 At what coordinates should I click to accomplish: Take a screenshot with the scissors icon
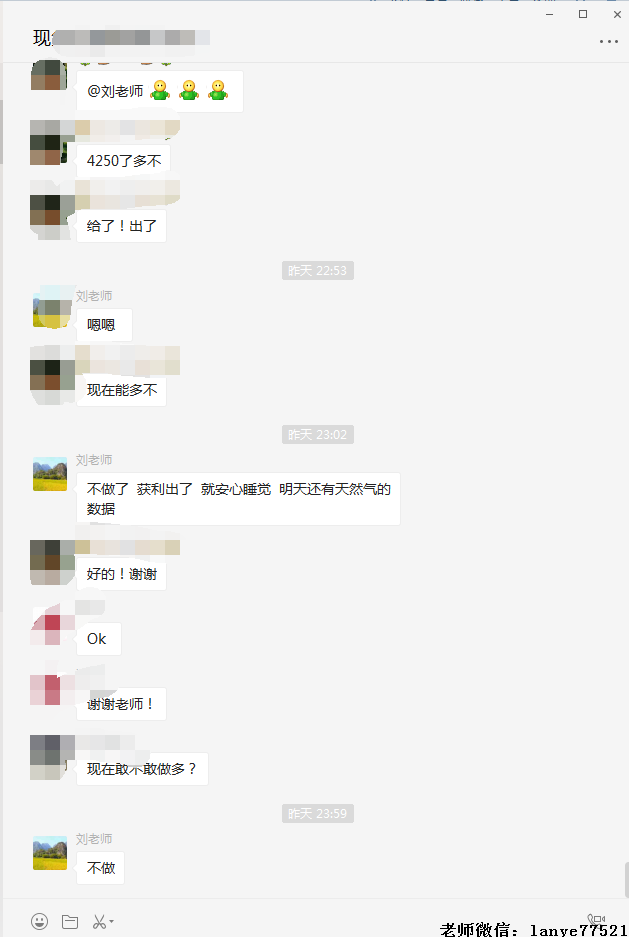(x=99, y=921)
